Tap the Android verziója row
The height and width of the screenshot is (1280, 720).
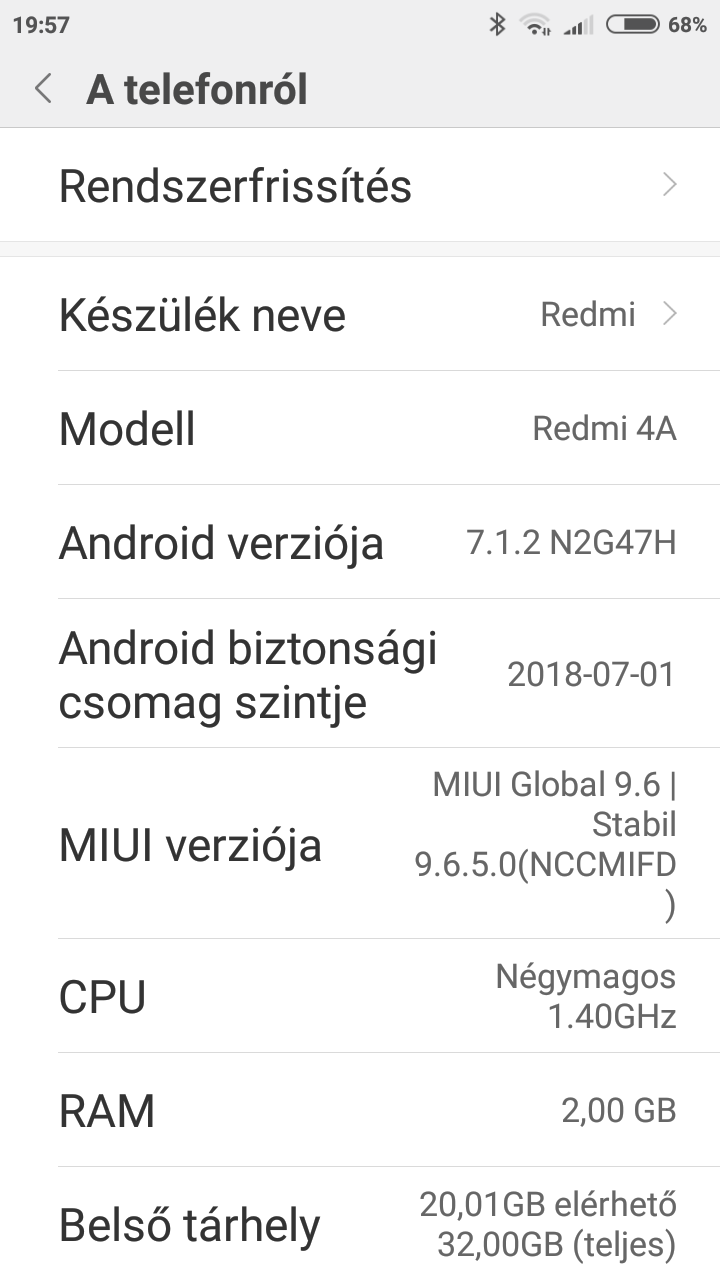tap(360, 542)
